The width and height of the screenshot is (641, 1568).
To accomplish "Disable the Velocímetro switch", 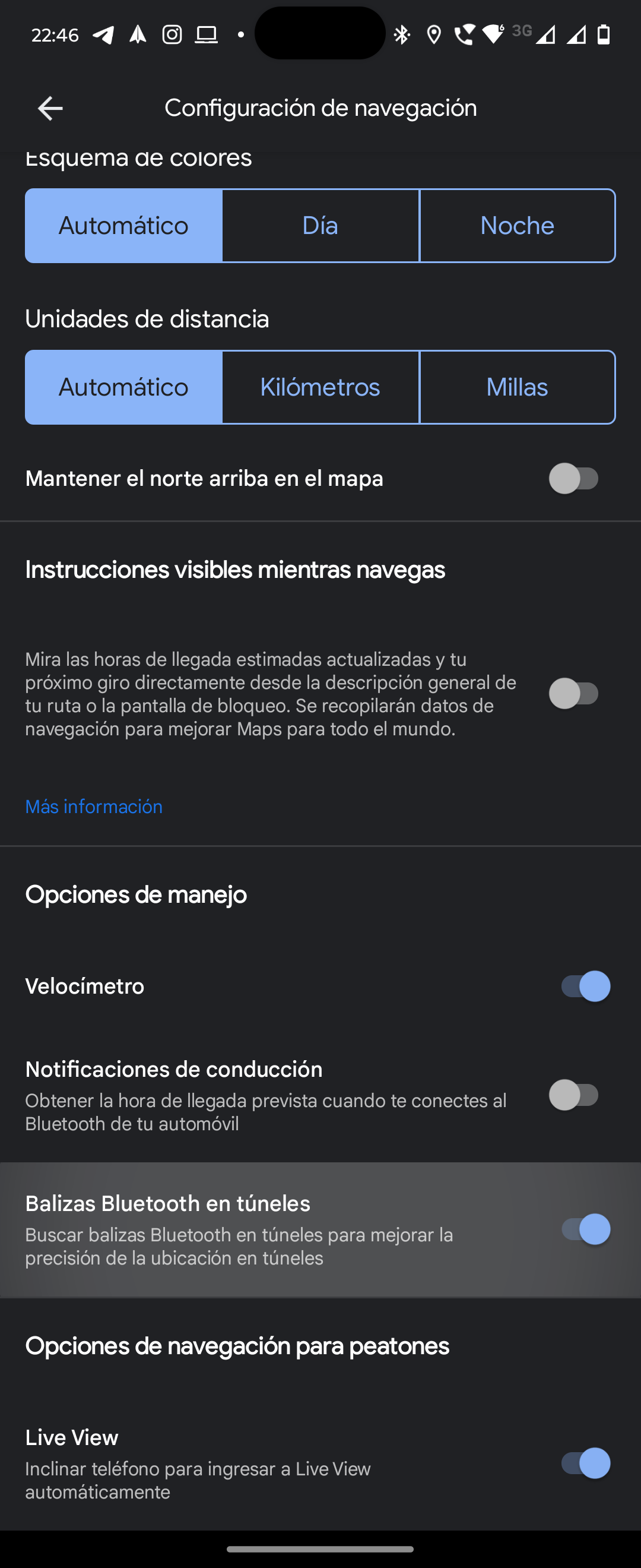I will click(x=585, y=986).
